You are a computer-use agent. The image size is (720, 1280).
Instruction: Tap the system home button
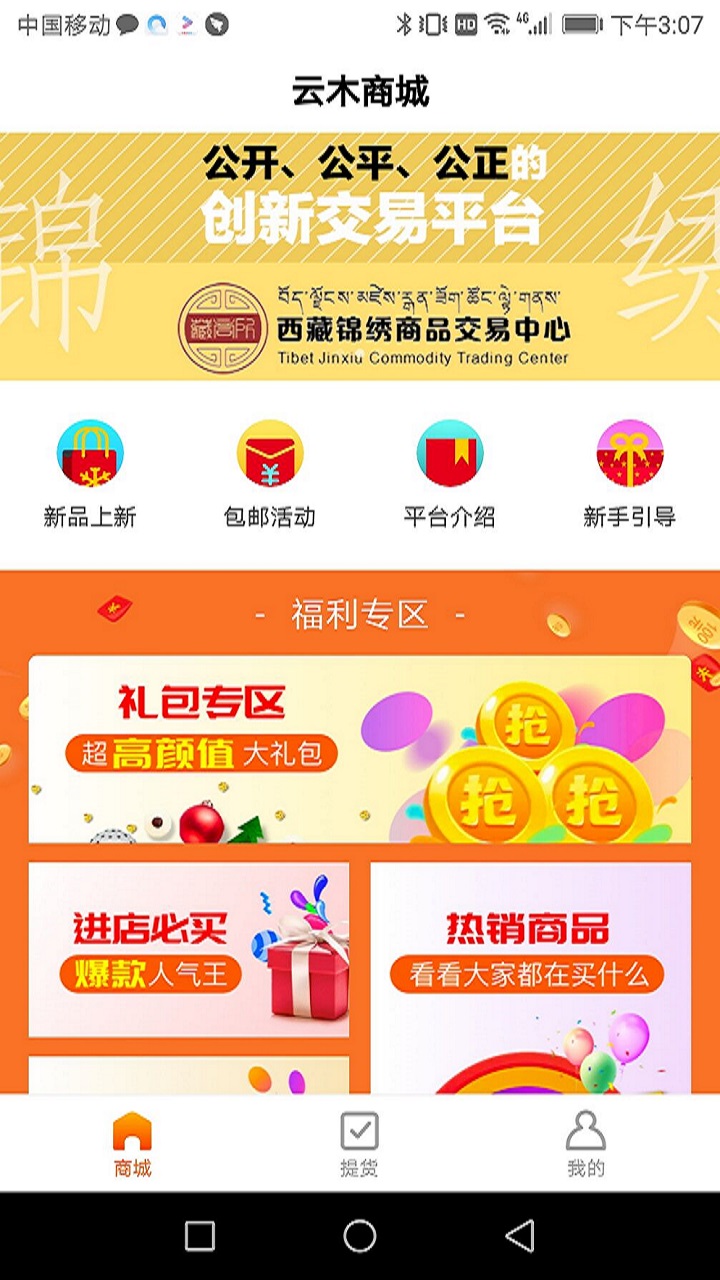(x=360, y=1236)
